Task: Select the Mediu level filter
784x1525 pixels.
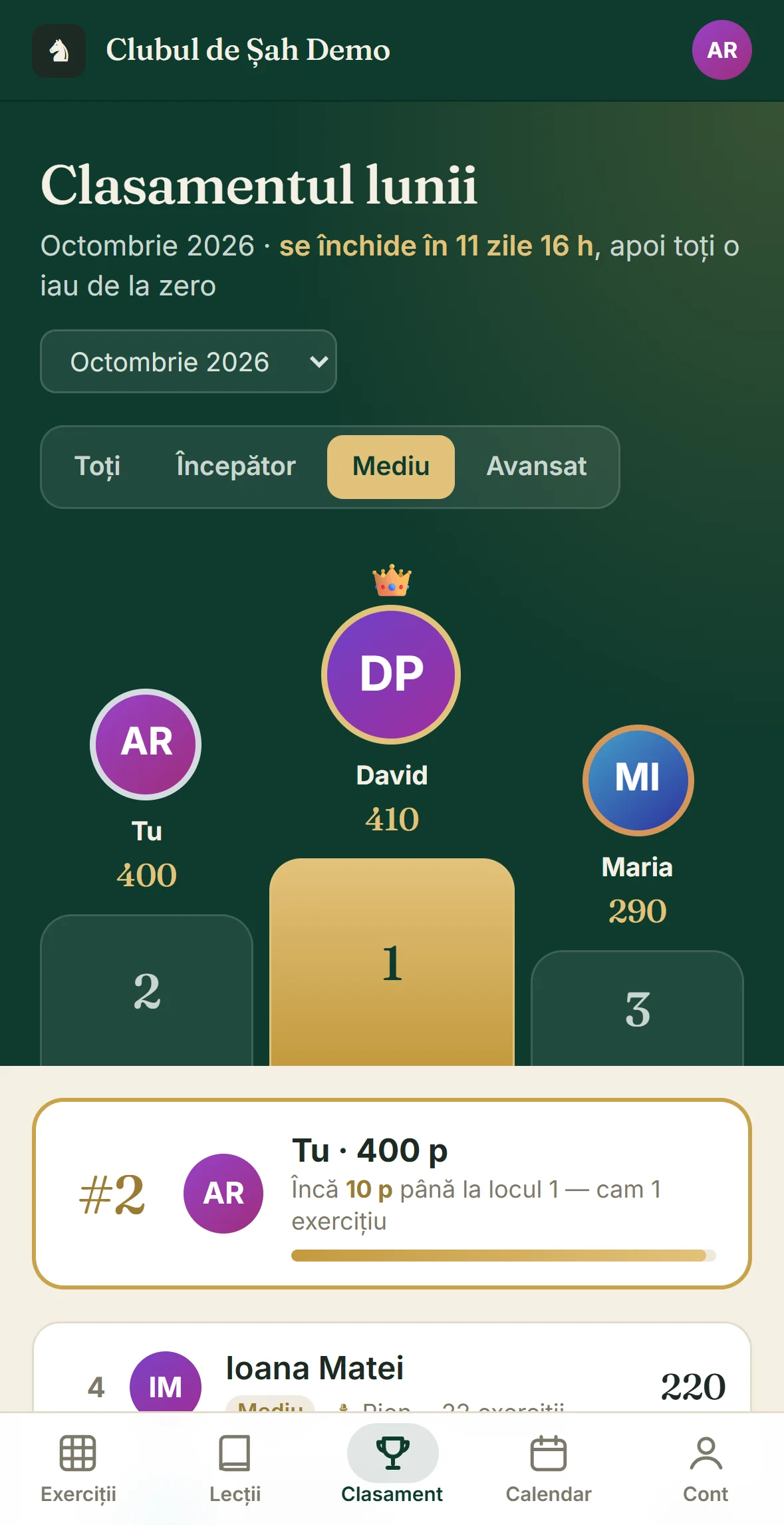Action: pos(391,466)
